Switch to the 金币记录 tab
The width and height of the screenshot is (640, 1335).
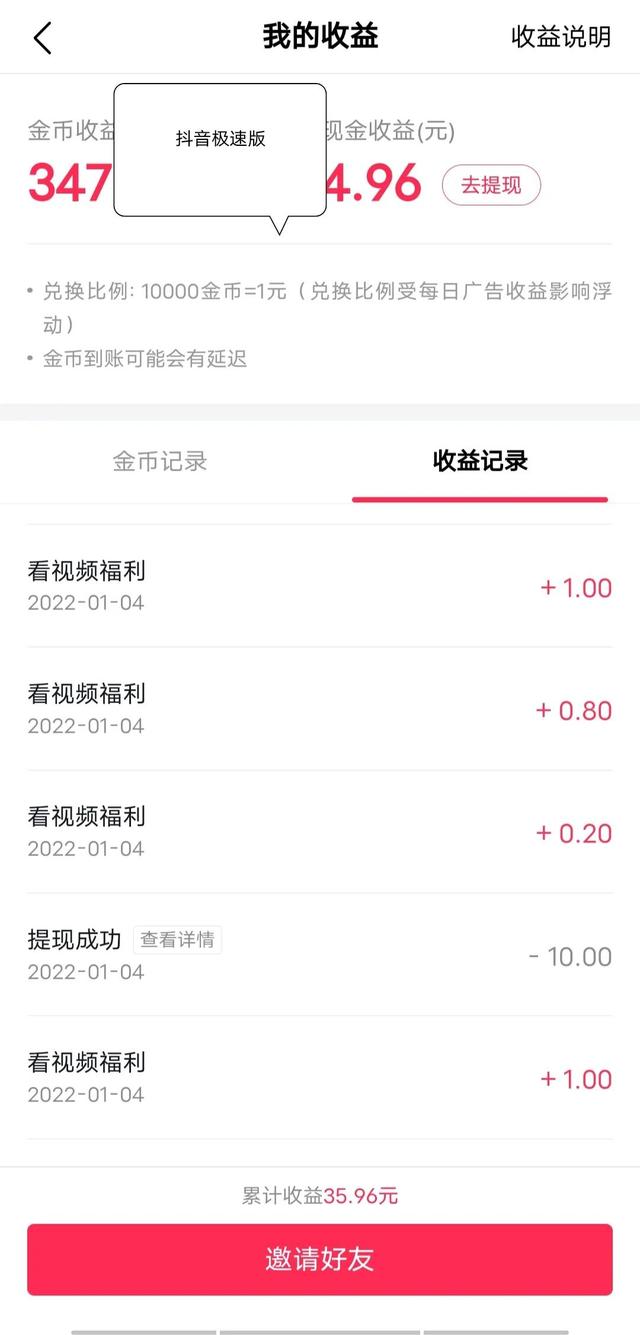click(160, 461)
